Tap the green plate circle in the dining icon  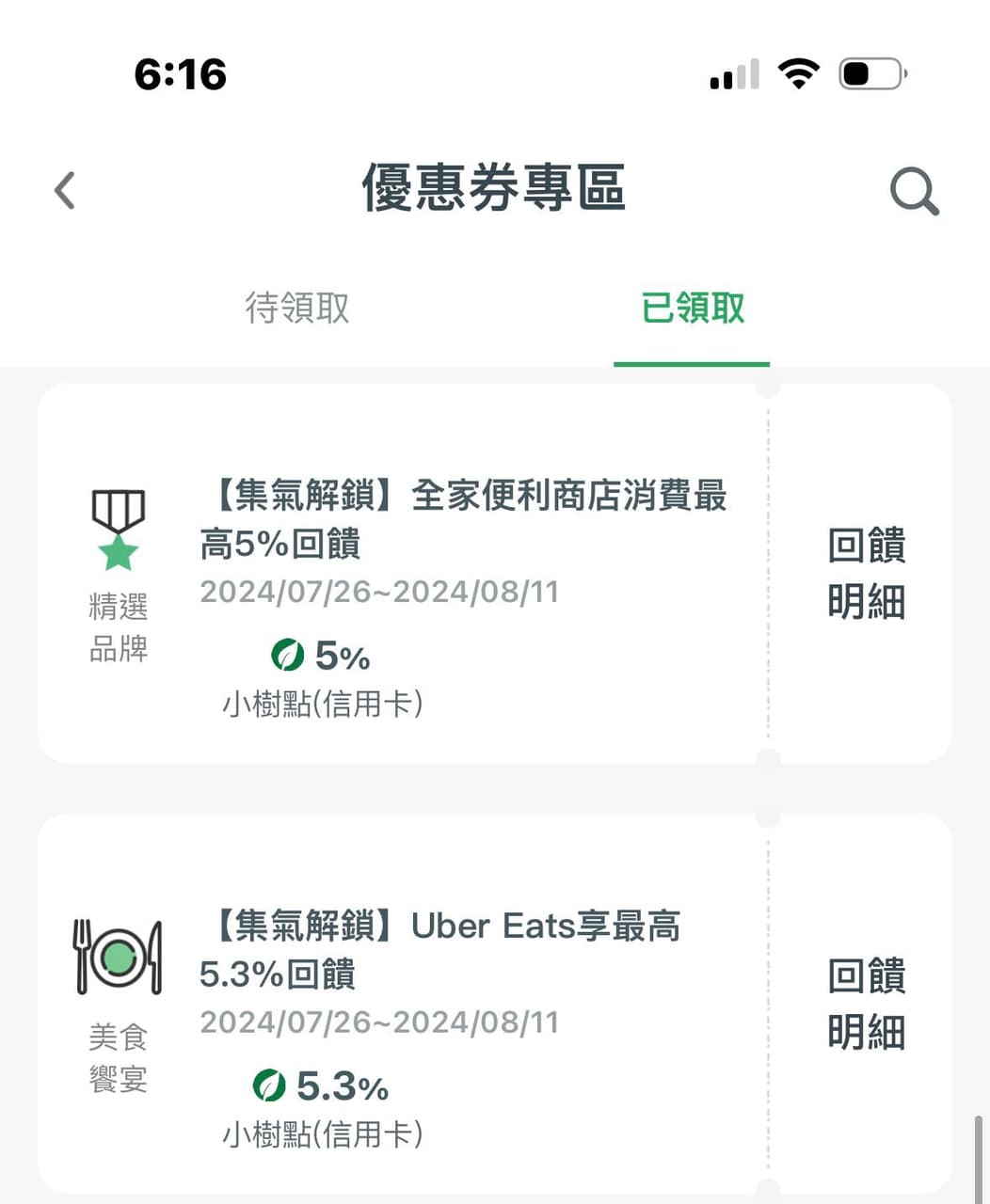(117, 958)
